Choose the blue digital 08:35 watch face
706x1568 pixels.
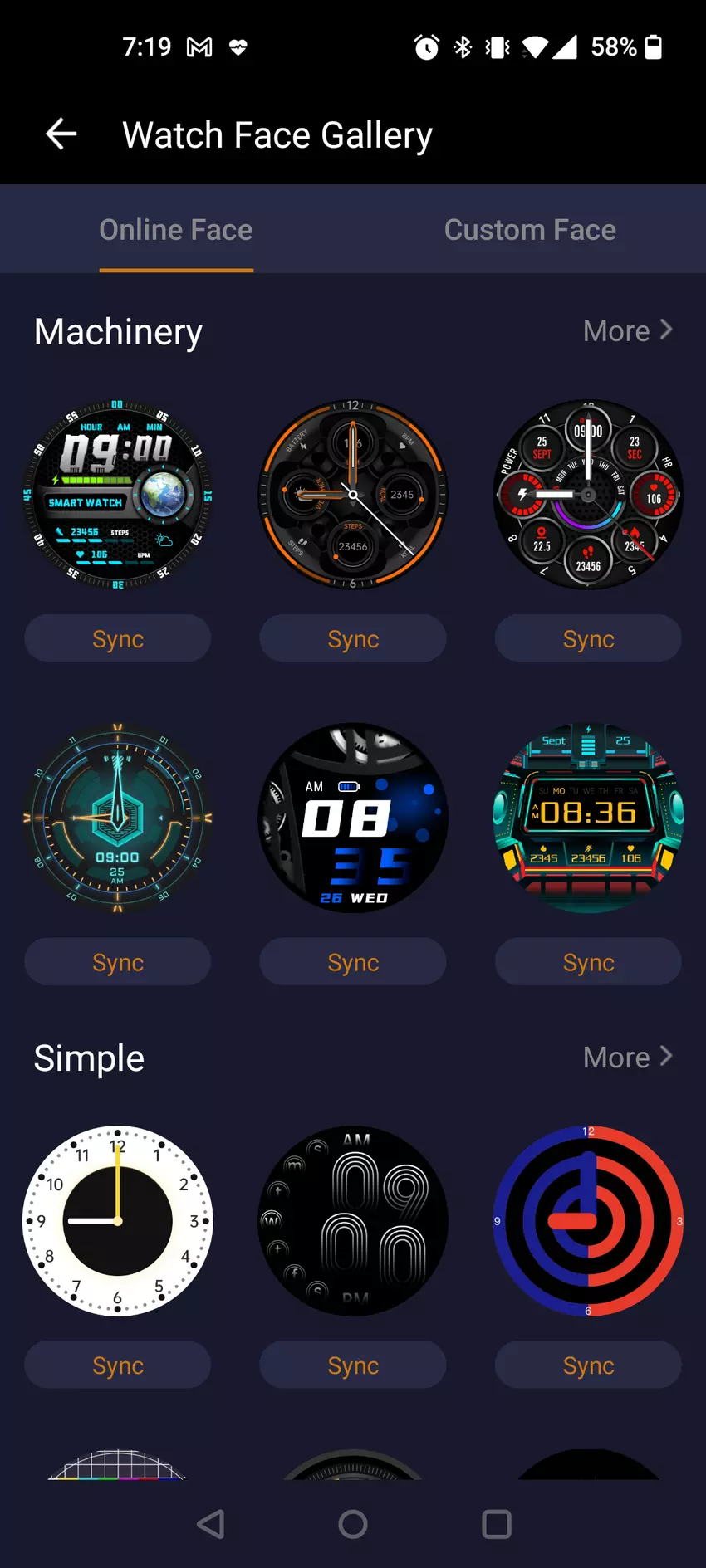(353, 818)
